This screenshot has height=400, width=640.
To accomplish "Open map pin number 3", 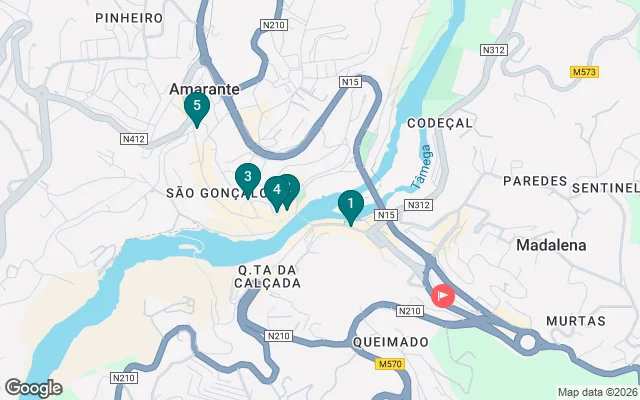I will (247, 178).
